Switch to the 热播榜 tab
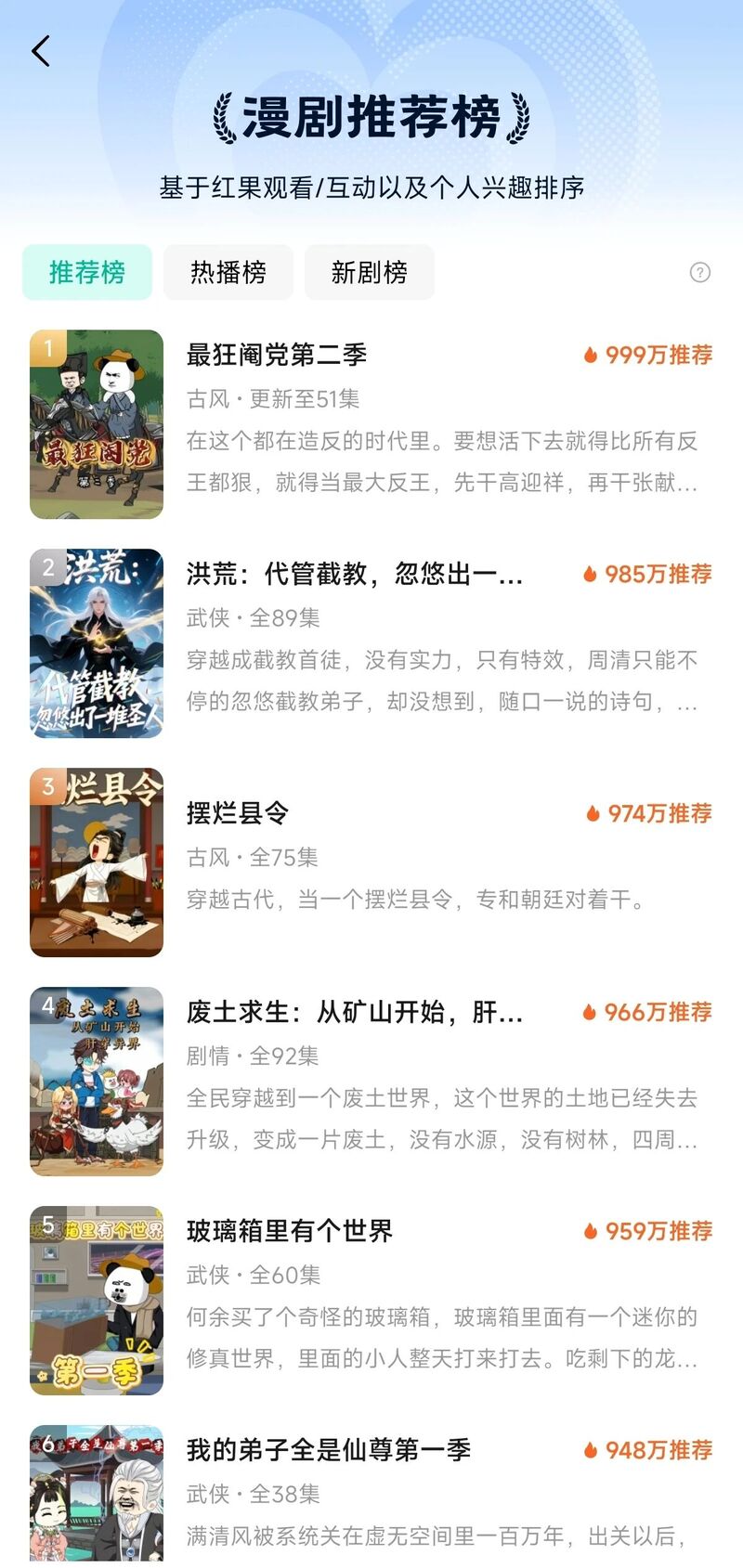The width and height of the screenshot is (743, 1568). (228, 272)
